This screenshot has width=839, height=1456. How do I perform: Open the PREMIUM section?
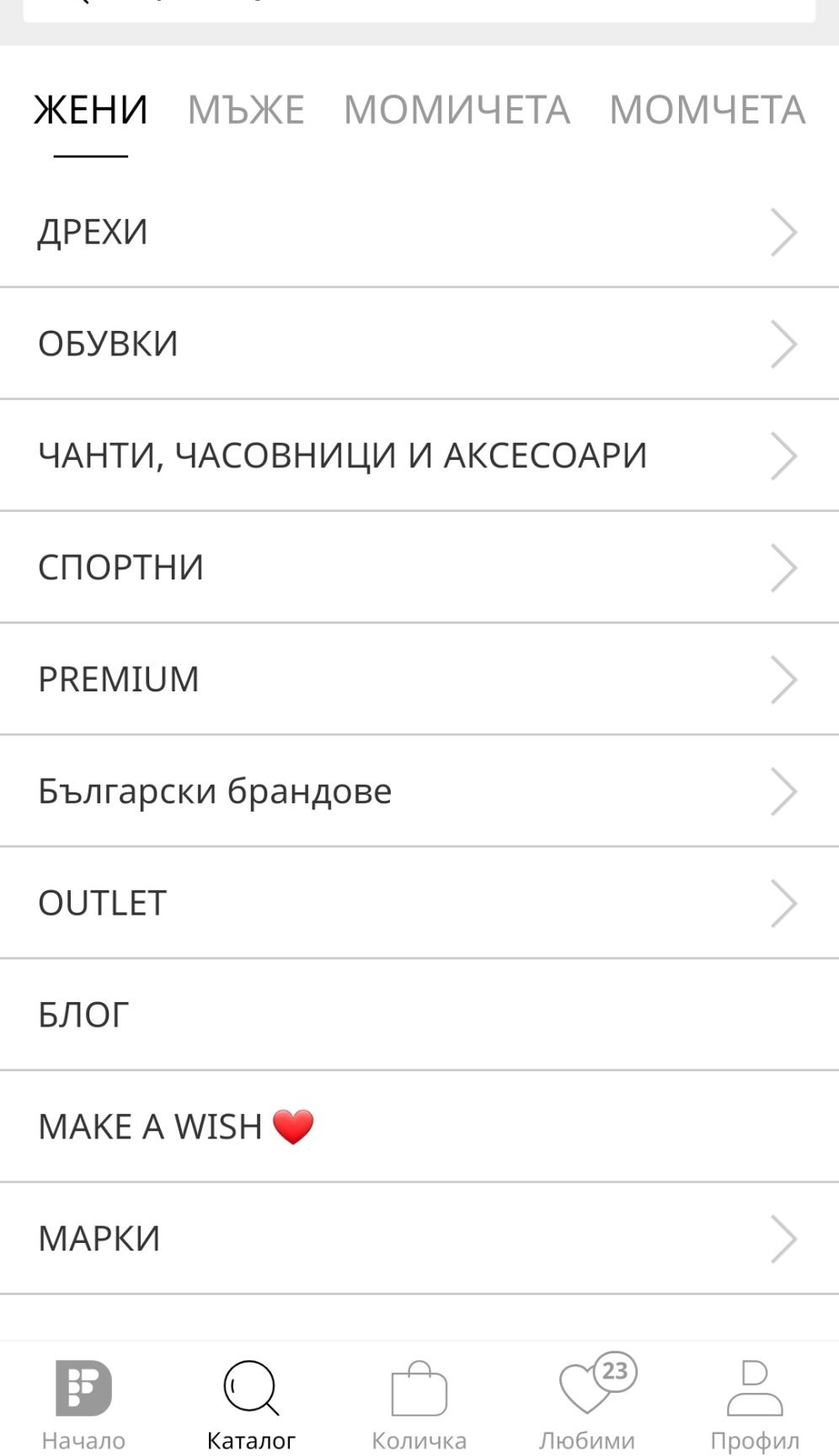coord(419,679)
